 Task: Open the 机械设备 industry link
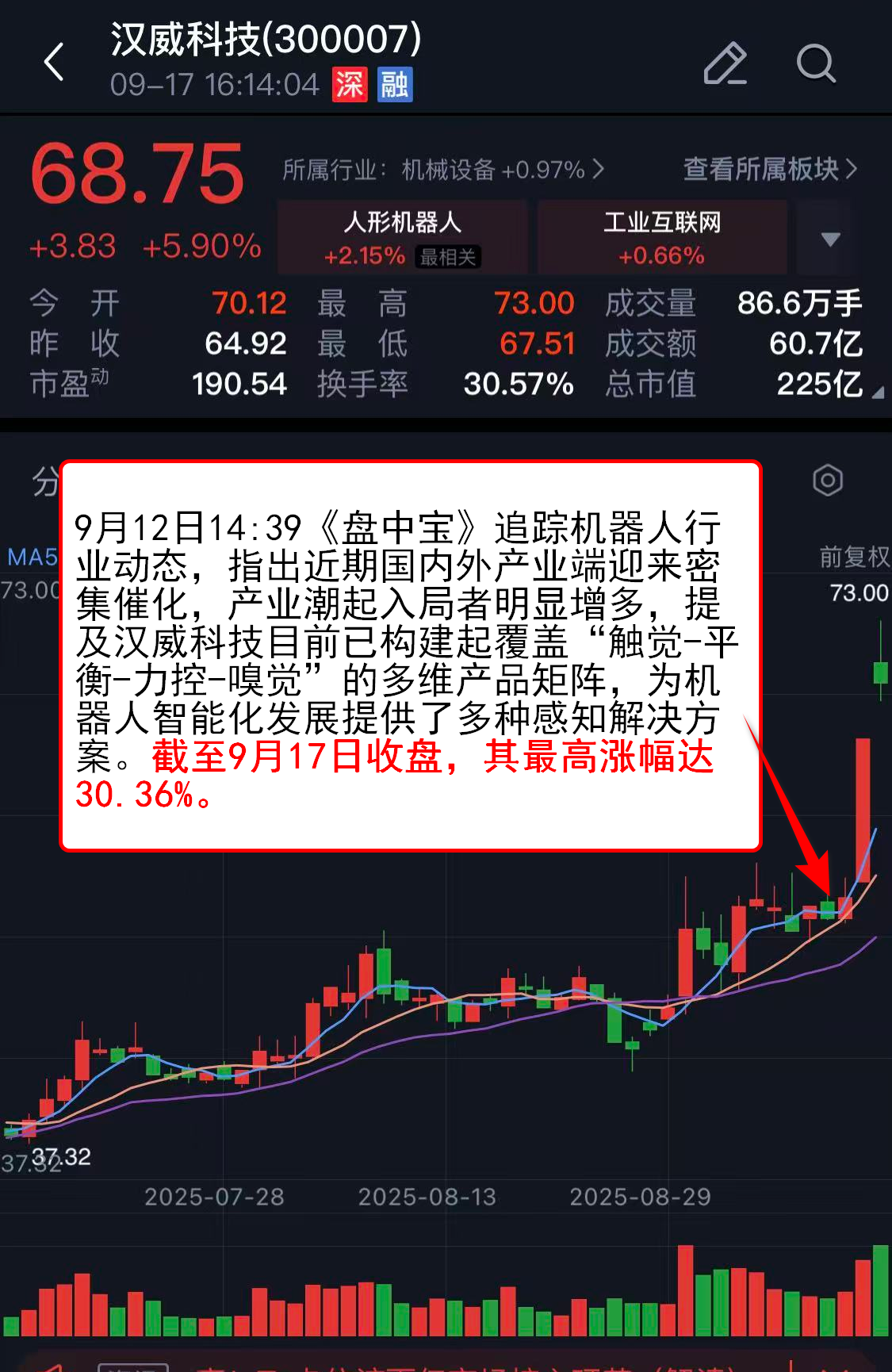(x=444, y=170)
